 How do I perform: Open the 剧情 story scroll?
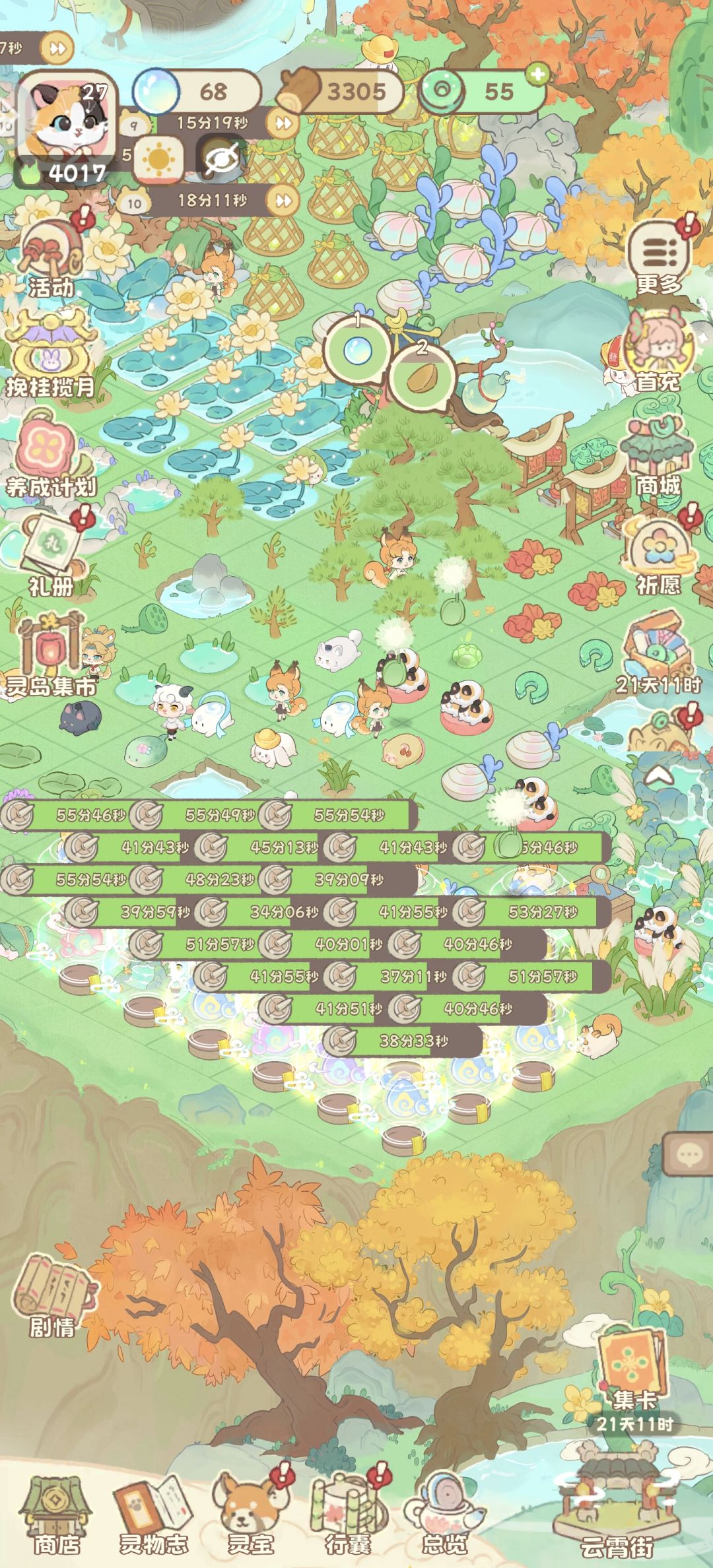54,1295
